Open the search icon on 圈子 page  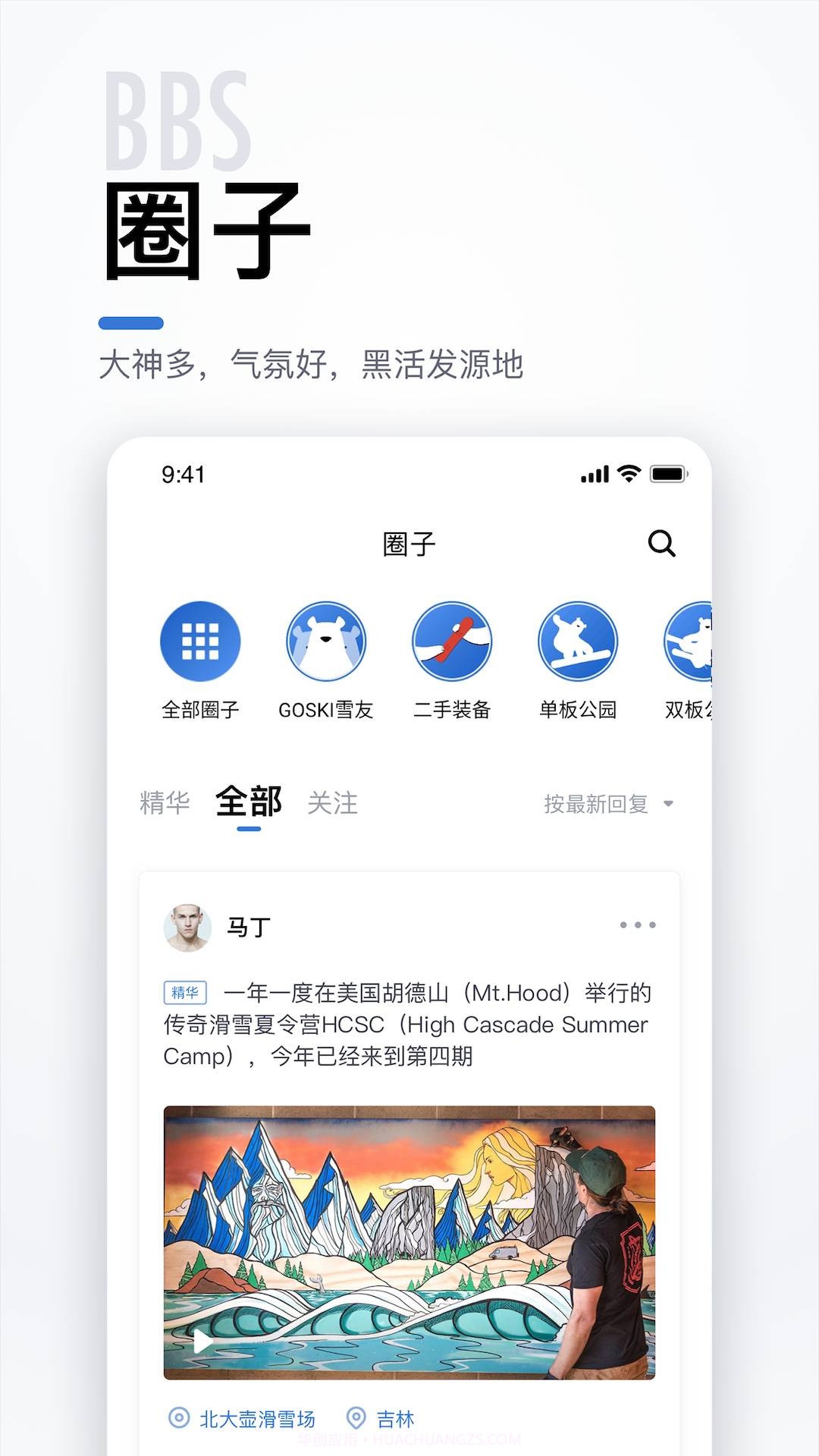(661, 543)
